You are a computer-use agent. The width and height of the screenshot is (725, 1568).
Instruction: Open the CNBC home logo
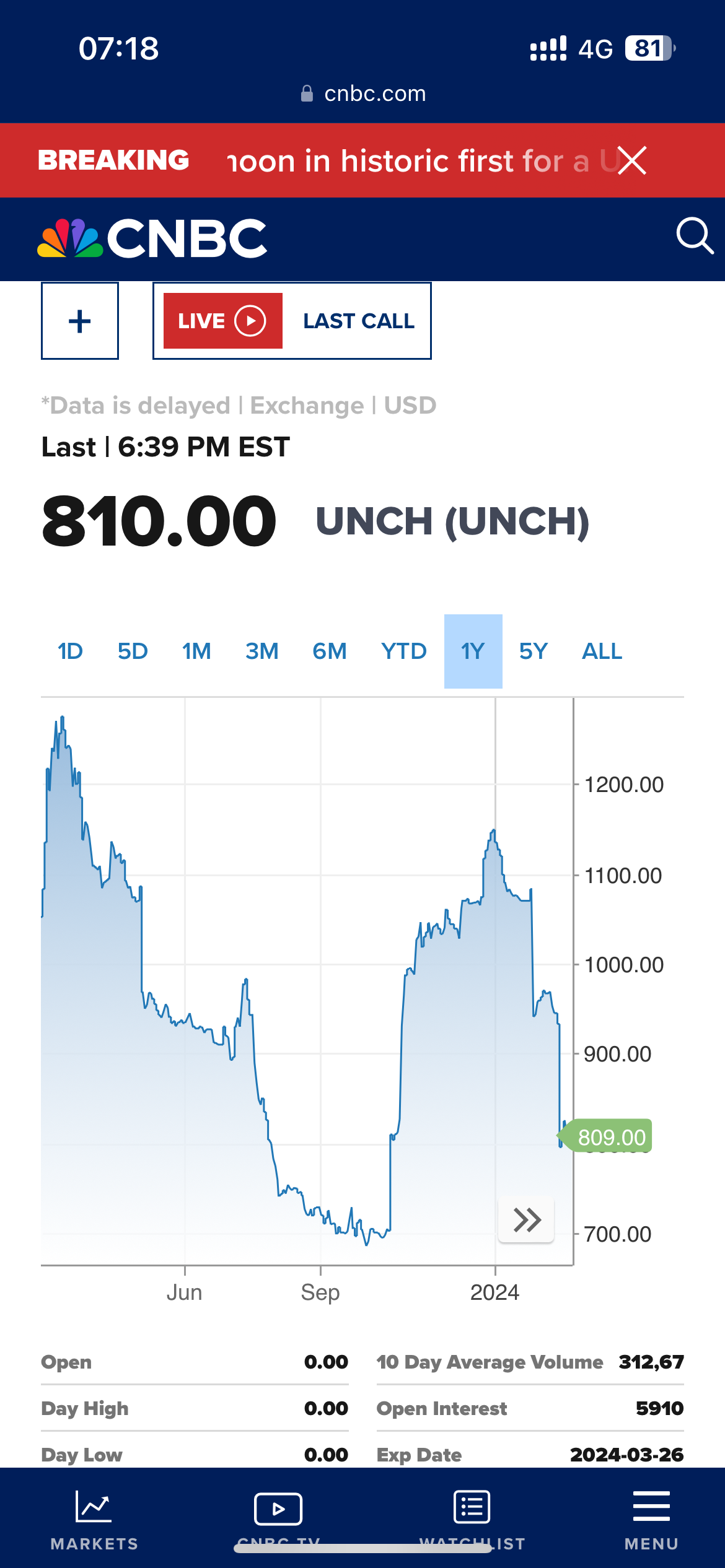[152, 238]
